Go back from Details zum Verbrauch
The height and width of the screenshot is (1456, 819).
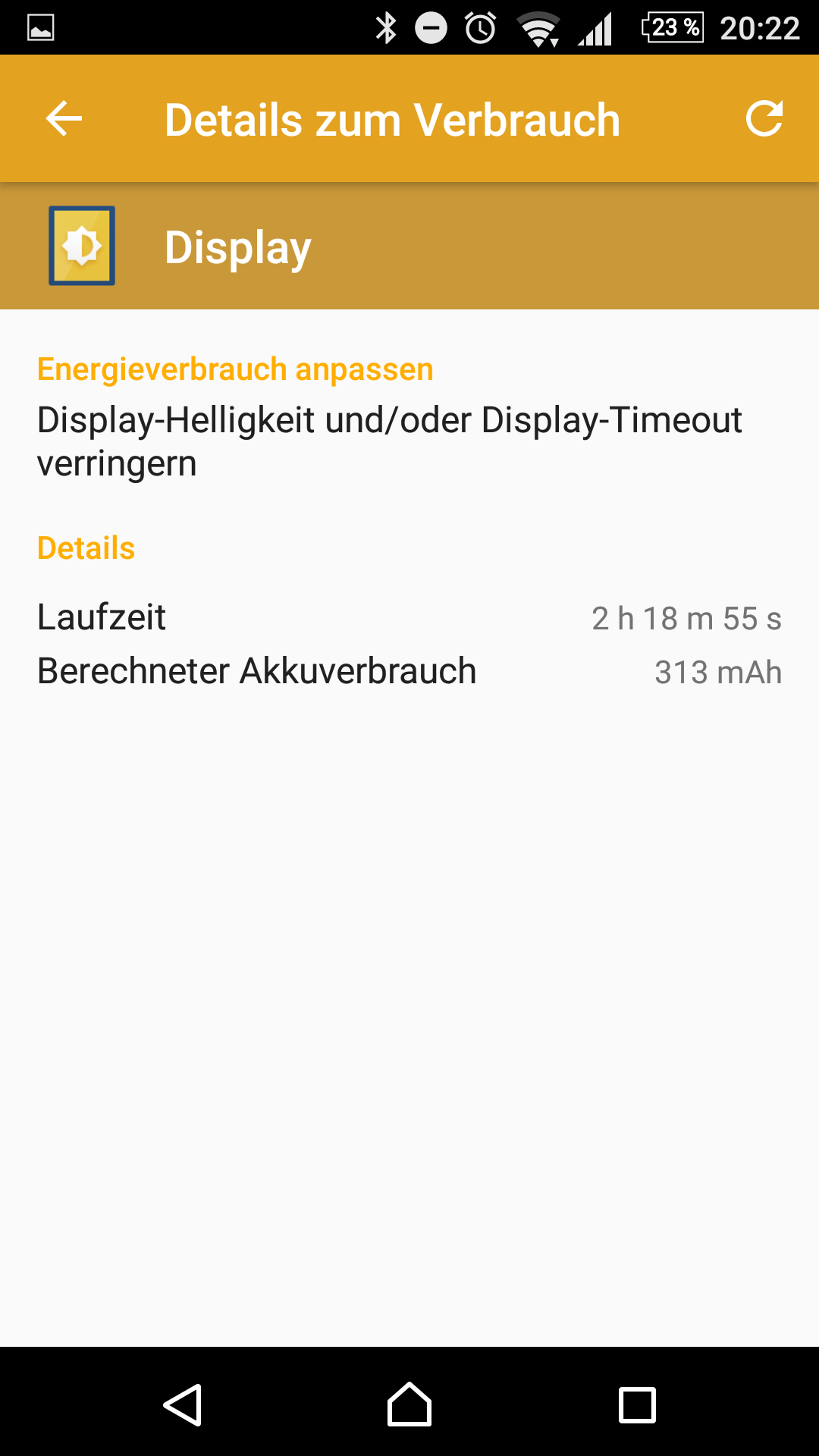[64, 119]
